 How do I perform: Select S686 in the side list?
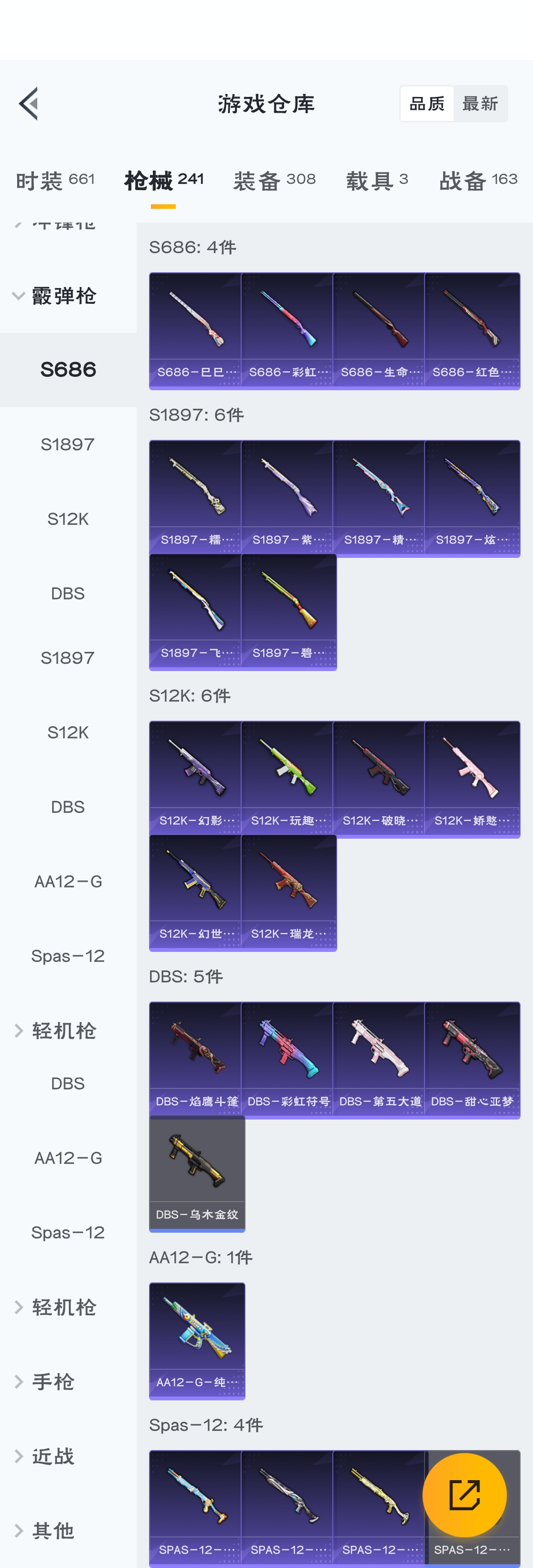click(68, 370)
